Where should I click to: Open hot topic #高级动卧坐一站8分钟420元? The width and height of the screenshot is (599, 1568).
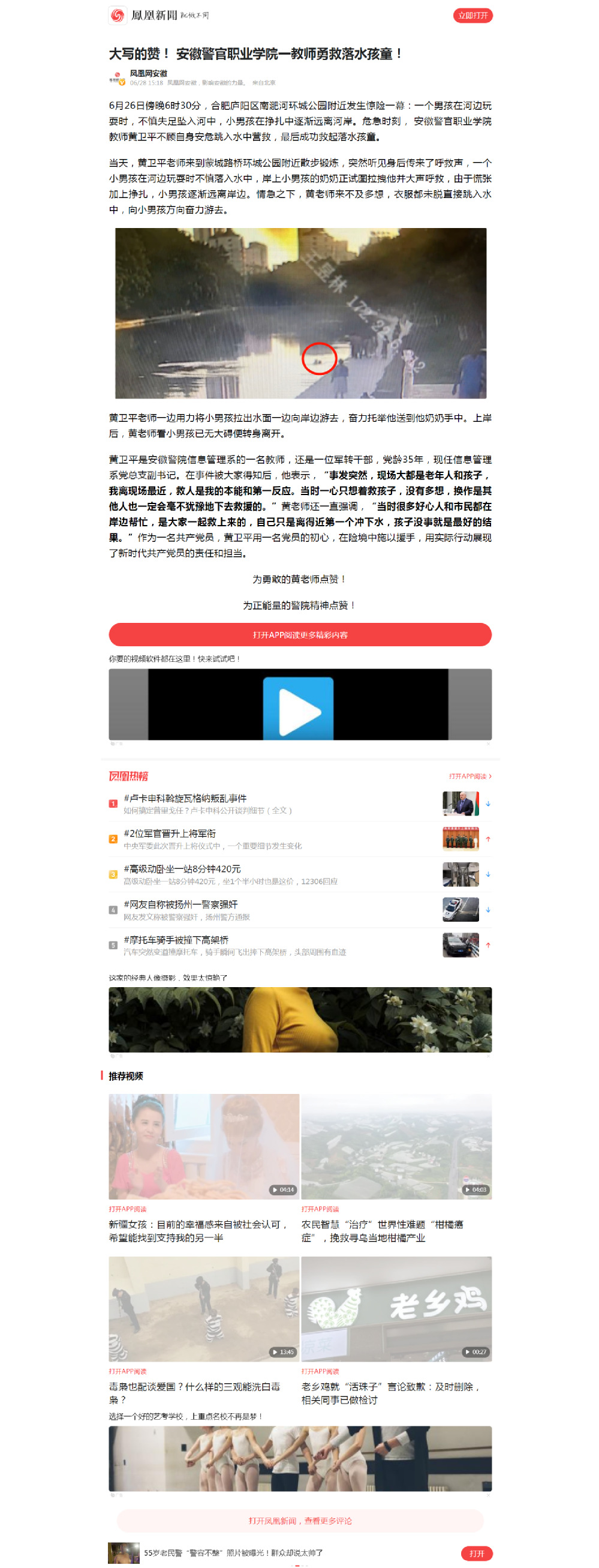tap(182, 868)
